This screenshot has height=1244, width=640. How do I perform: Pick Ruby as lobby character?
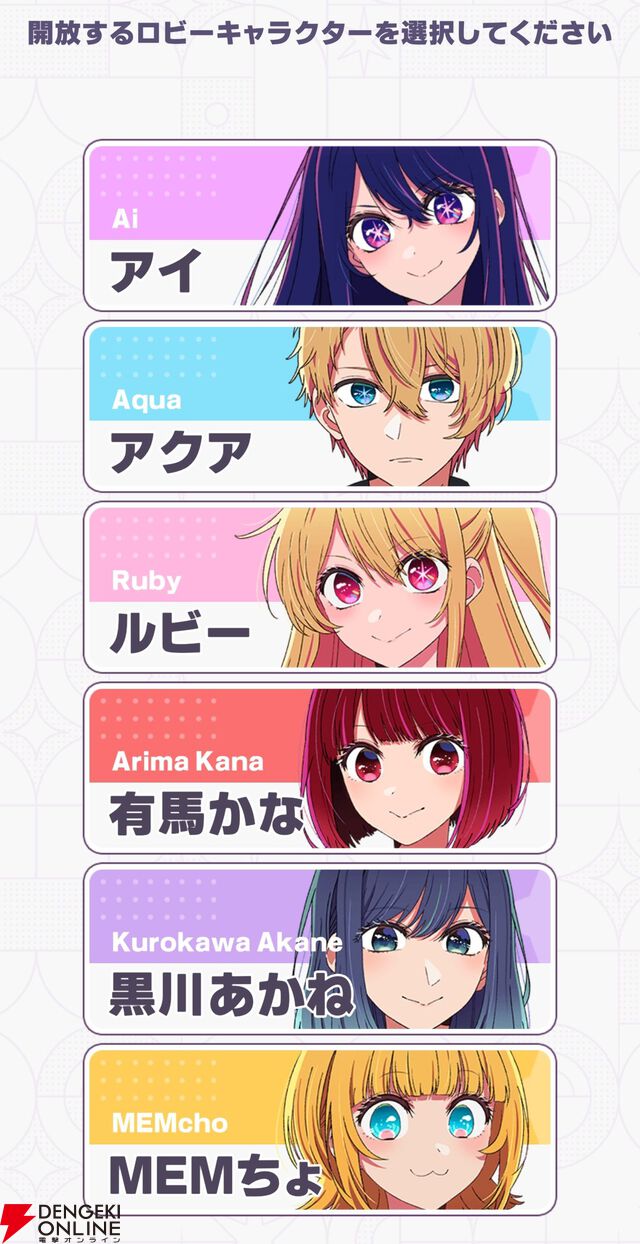click(x=319, y=588)
